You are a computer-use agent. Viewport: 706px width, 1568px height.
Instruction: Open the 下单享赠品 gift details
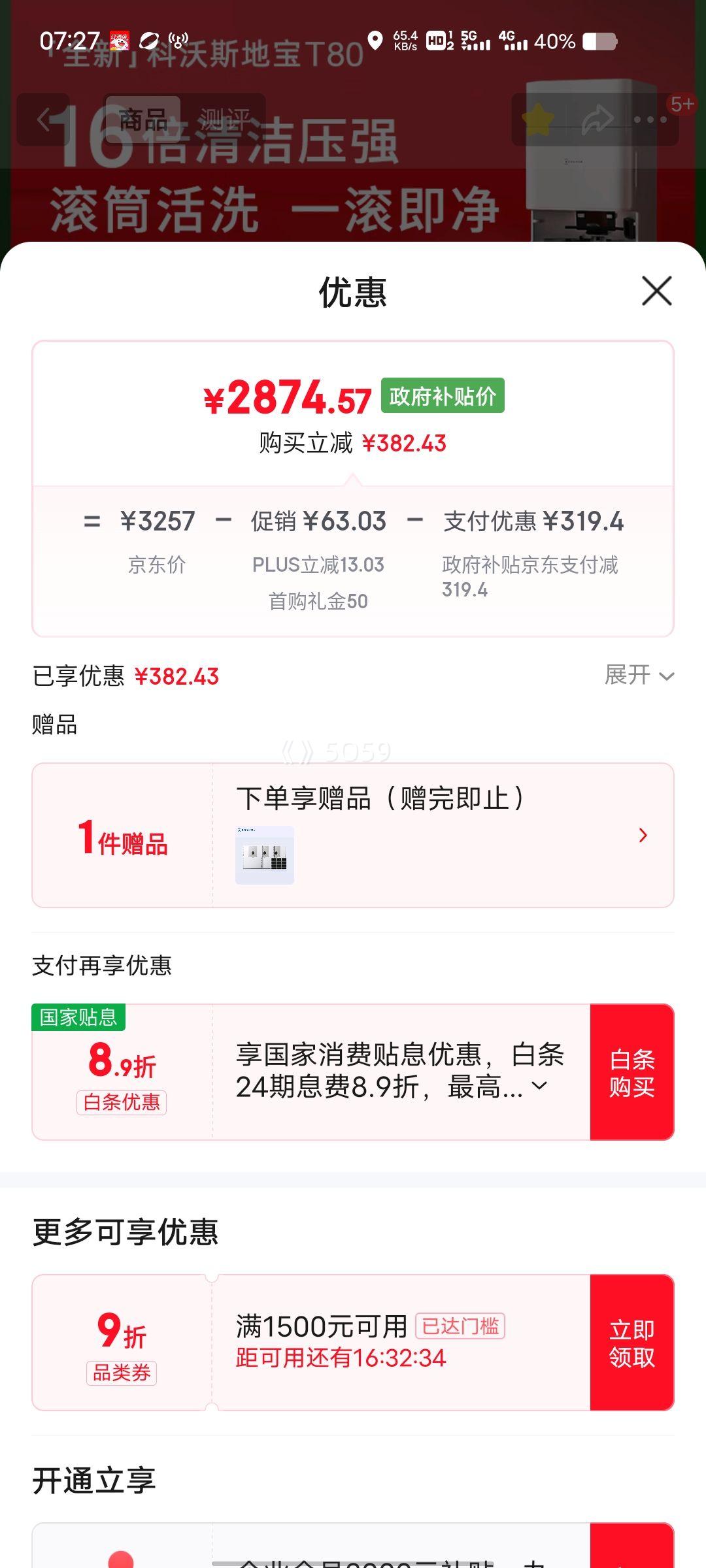643,835
